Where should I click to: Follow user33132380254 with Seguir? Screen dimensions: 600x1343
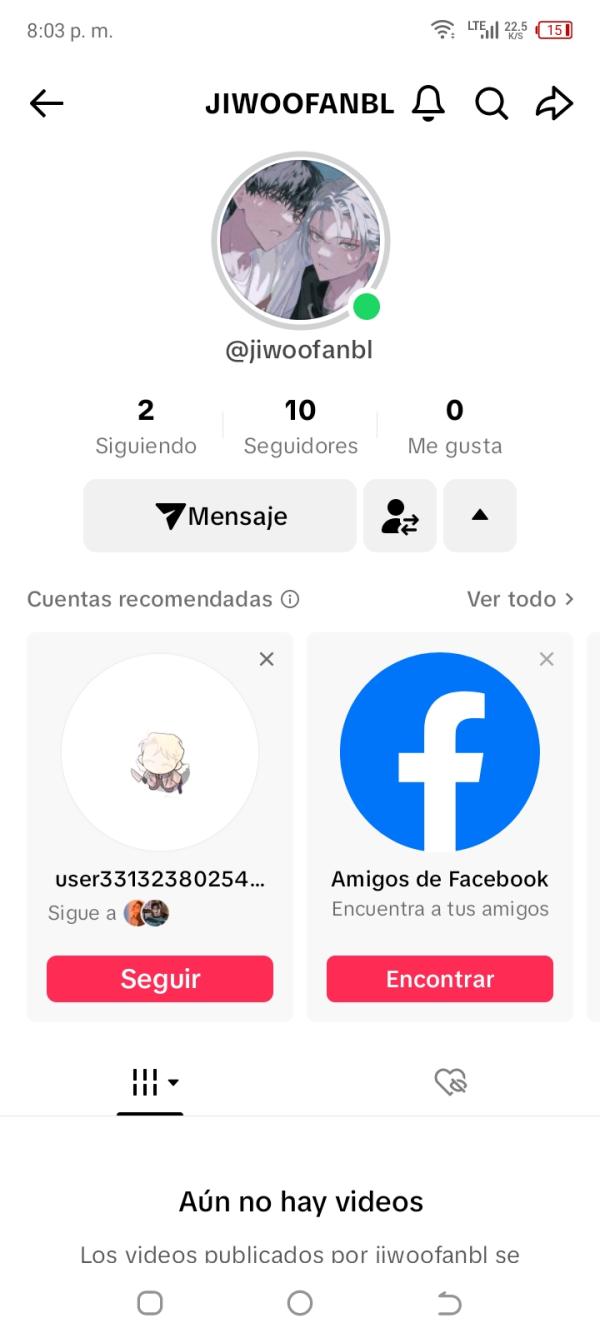point(160,979)
